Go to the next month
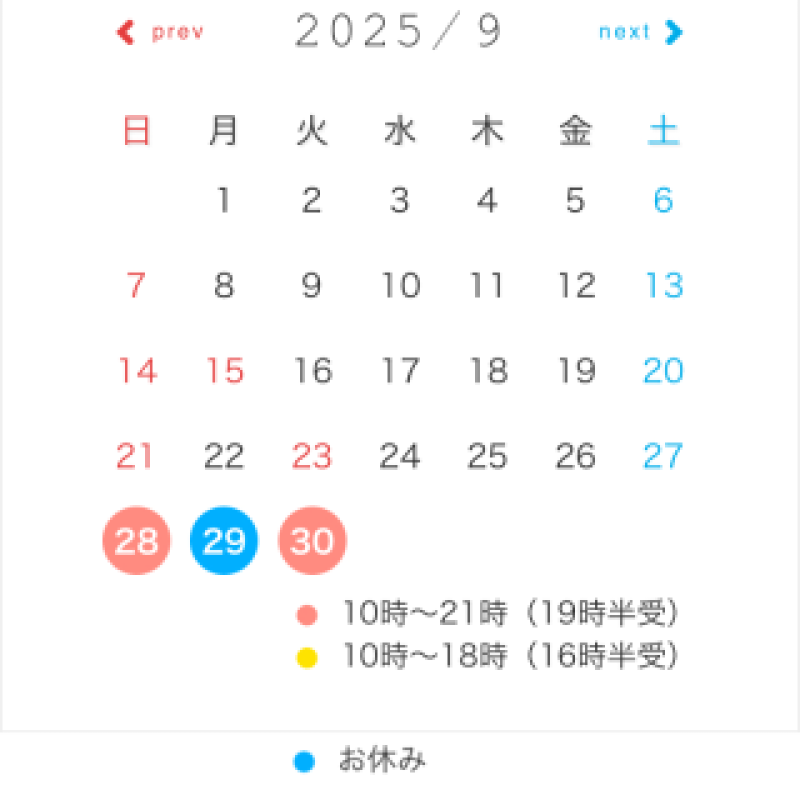 click(640, 32)
